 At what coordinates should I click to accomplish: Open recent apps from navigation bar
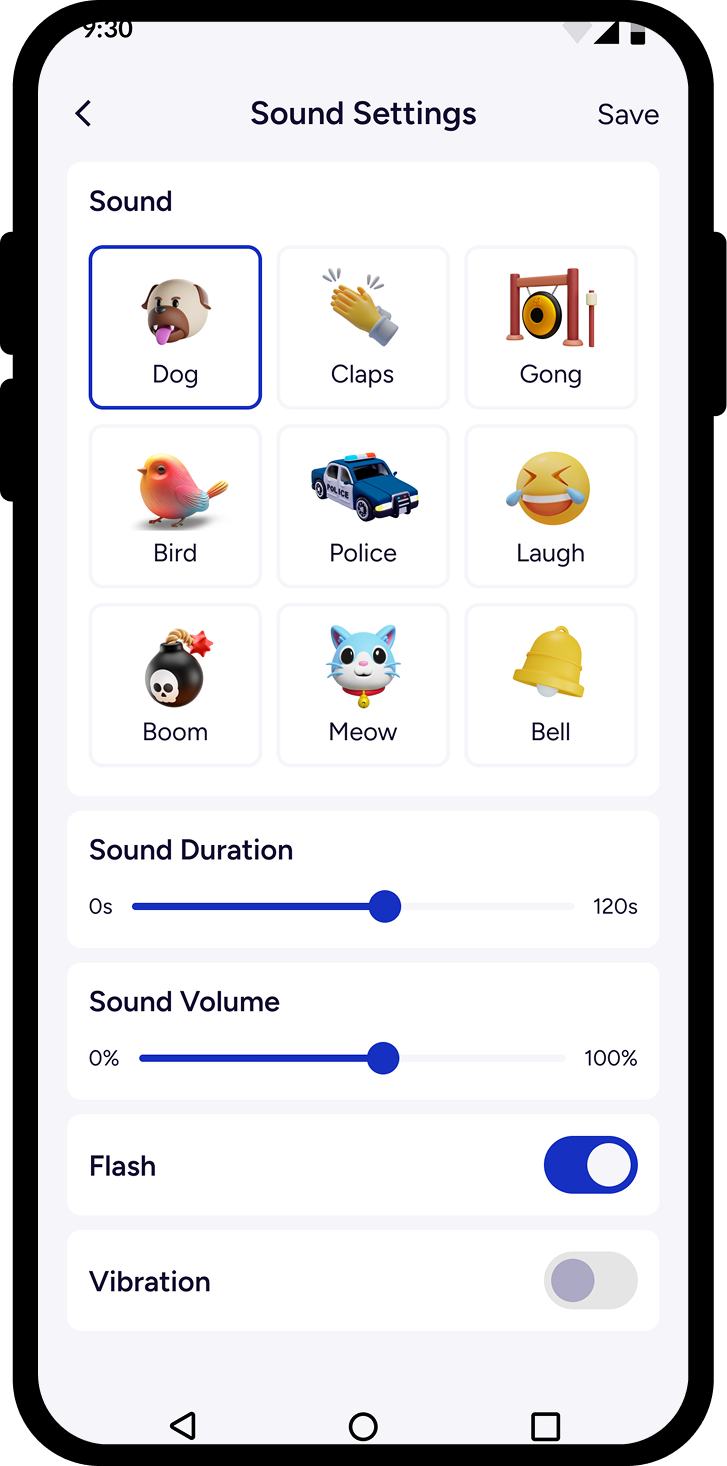point(545,1426)
